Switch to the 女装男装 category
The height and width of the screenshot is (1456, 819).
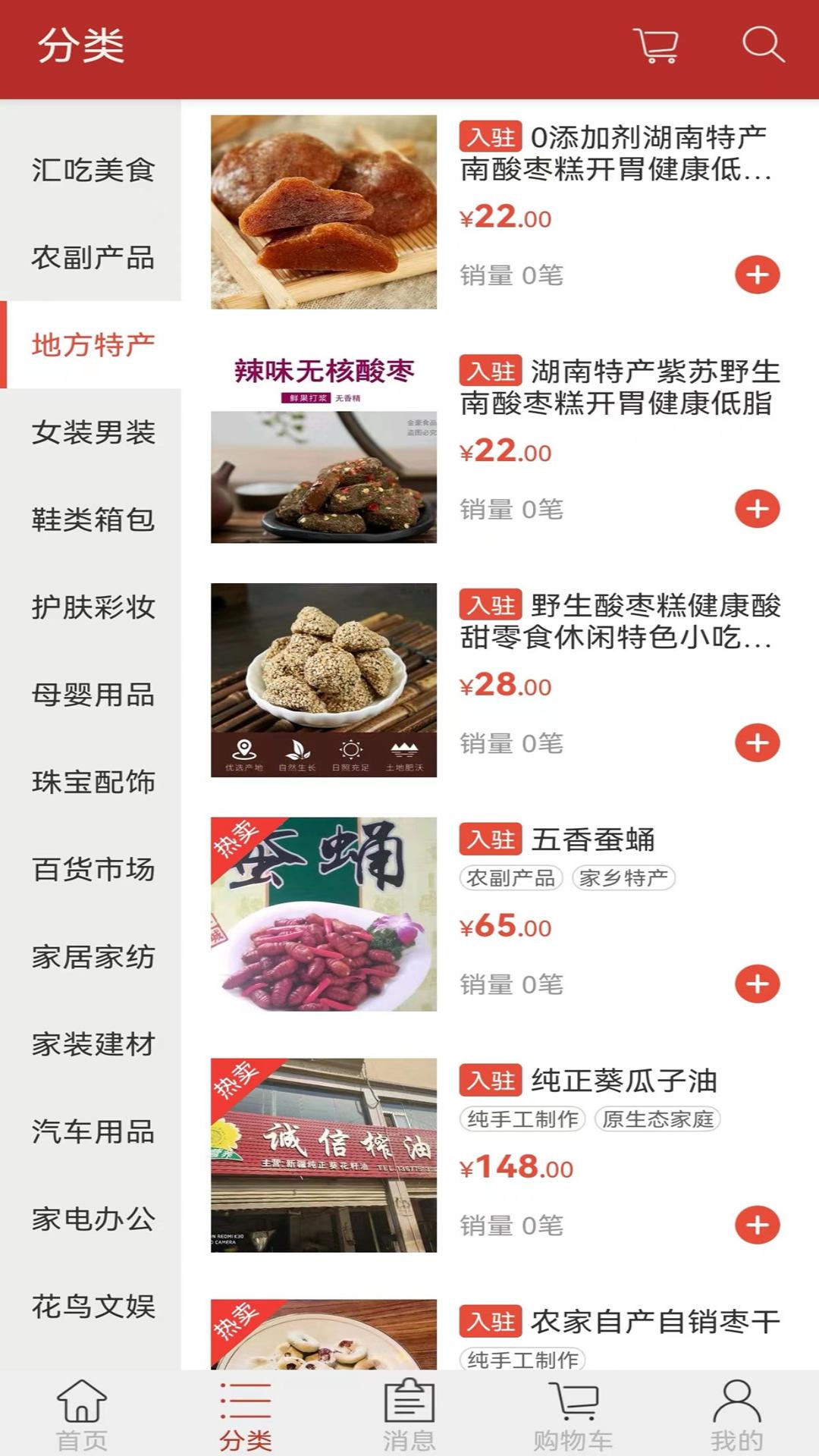(95, 433)
